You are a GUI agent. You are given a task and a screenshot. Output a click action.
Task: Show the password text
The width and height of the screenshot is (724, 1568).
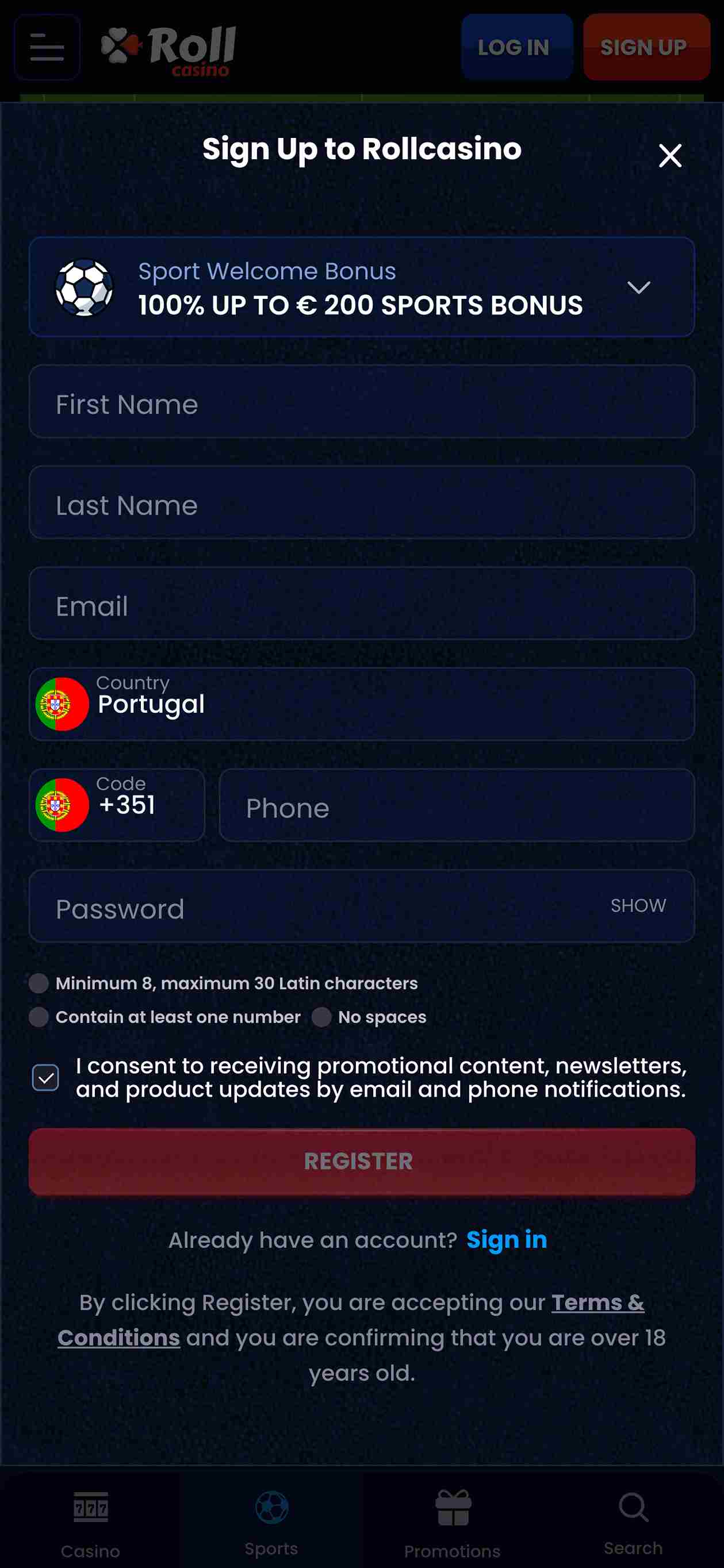(x=638, y=906)
